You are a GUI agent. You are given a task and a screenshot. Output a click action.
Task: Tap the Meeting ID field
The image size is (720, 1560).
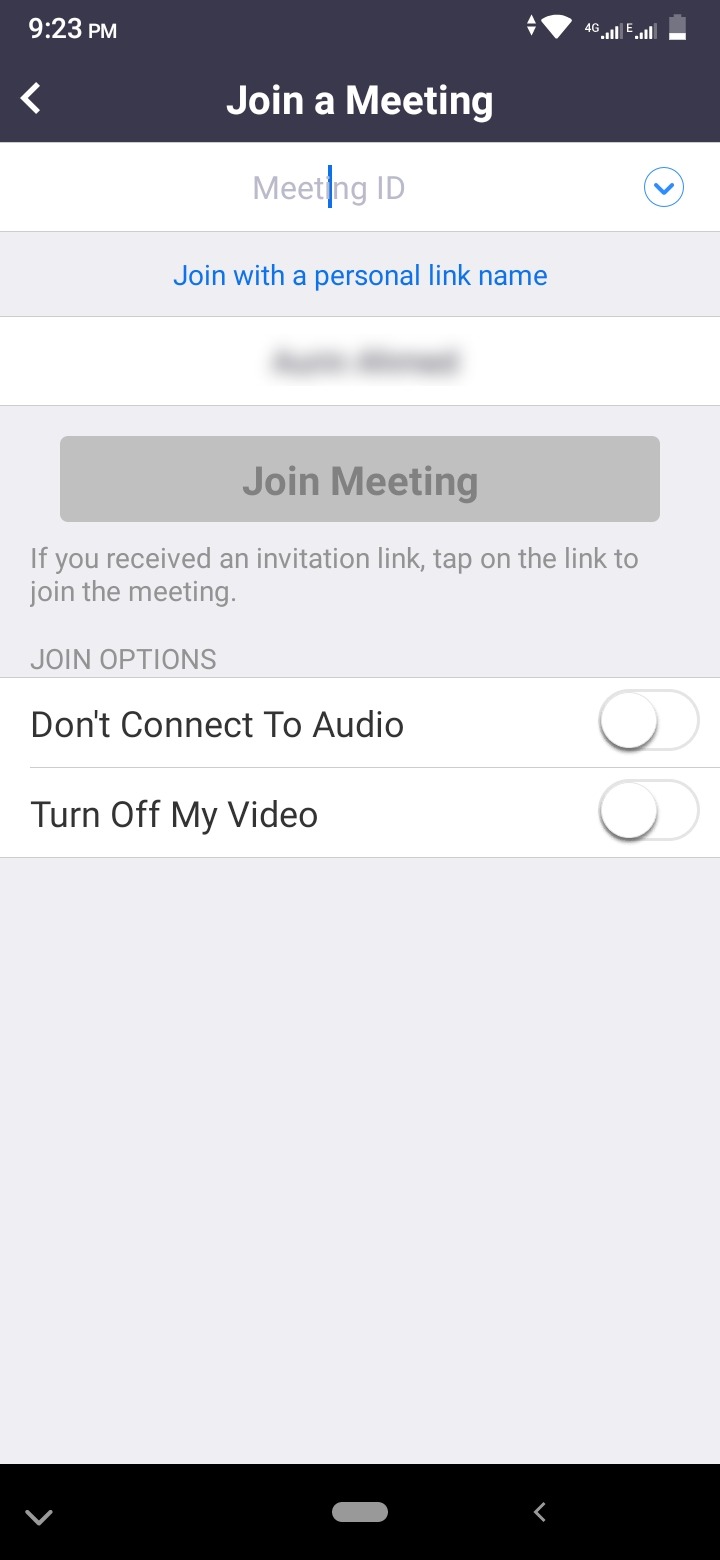pyautogui.click(x=328, y=188)
